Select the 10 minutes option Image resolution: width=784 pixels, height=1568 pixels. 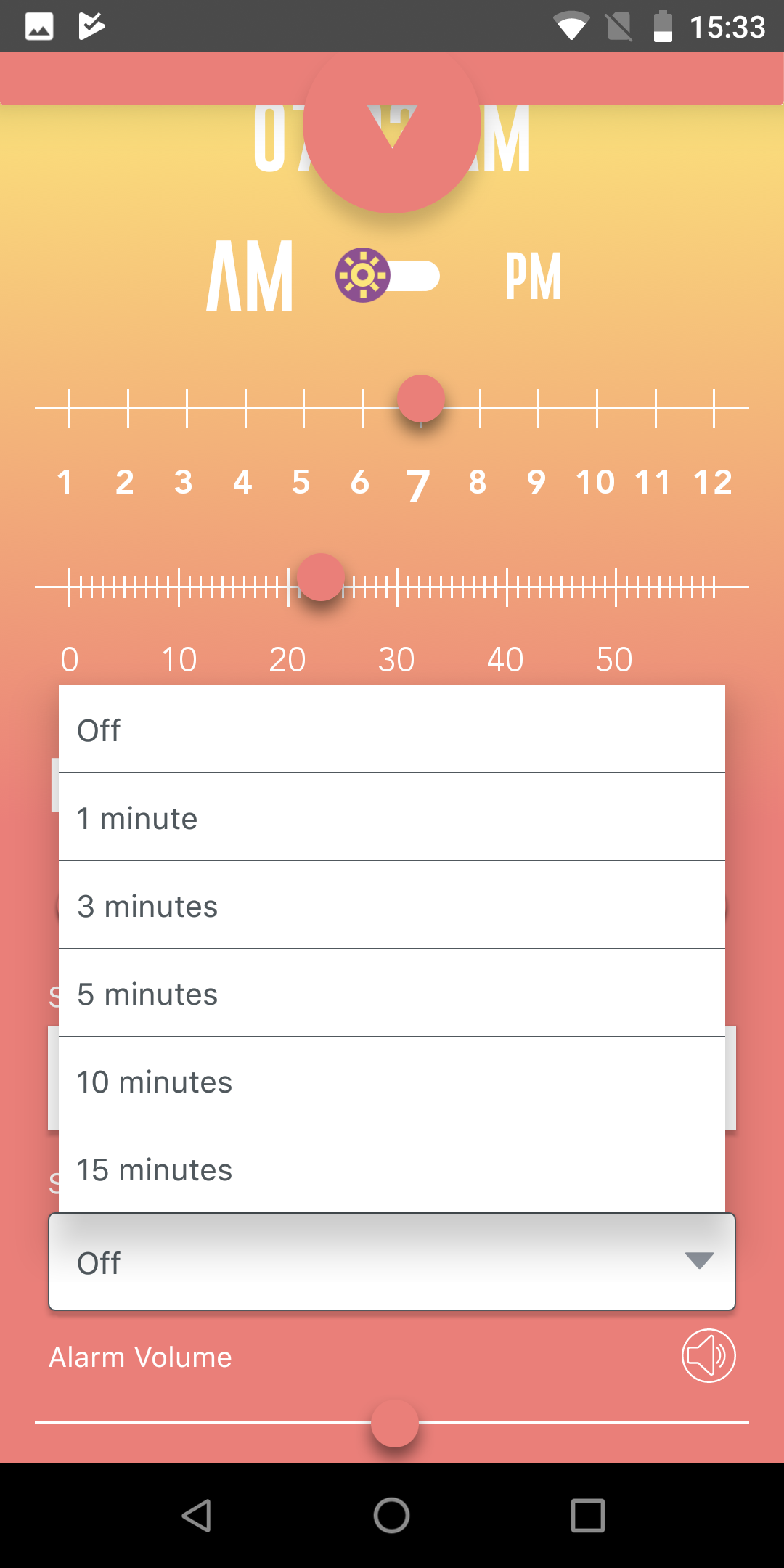392,1081
